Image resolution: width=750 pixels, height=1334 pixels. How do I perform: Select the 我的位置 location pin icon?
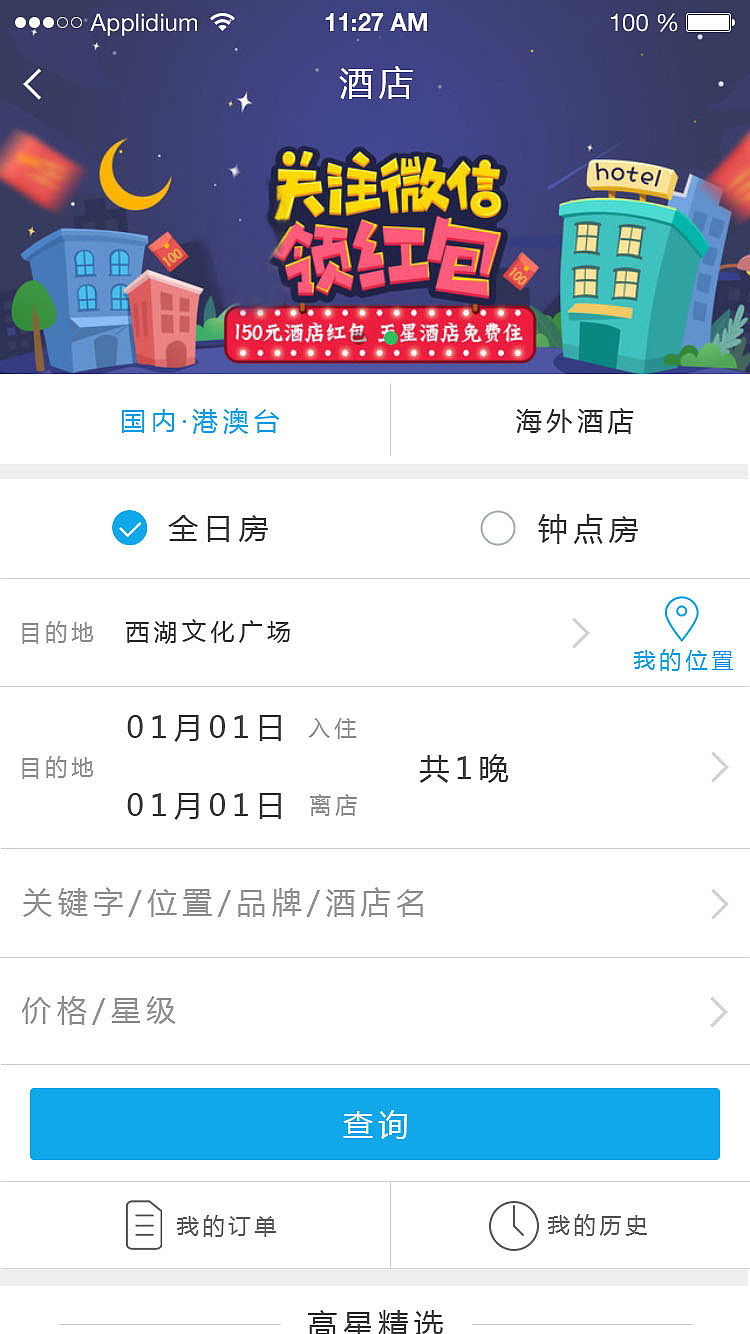(x=681, y=619)
